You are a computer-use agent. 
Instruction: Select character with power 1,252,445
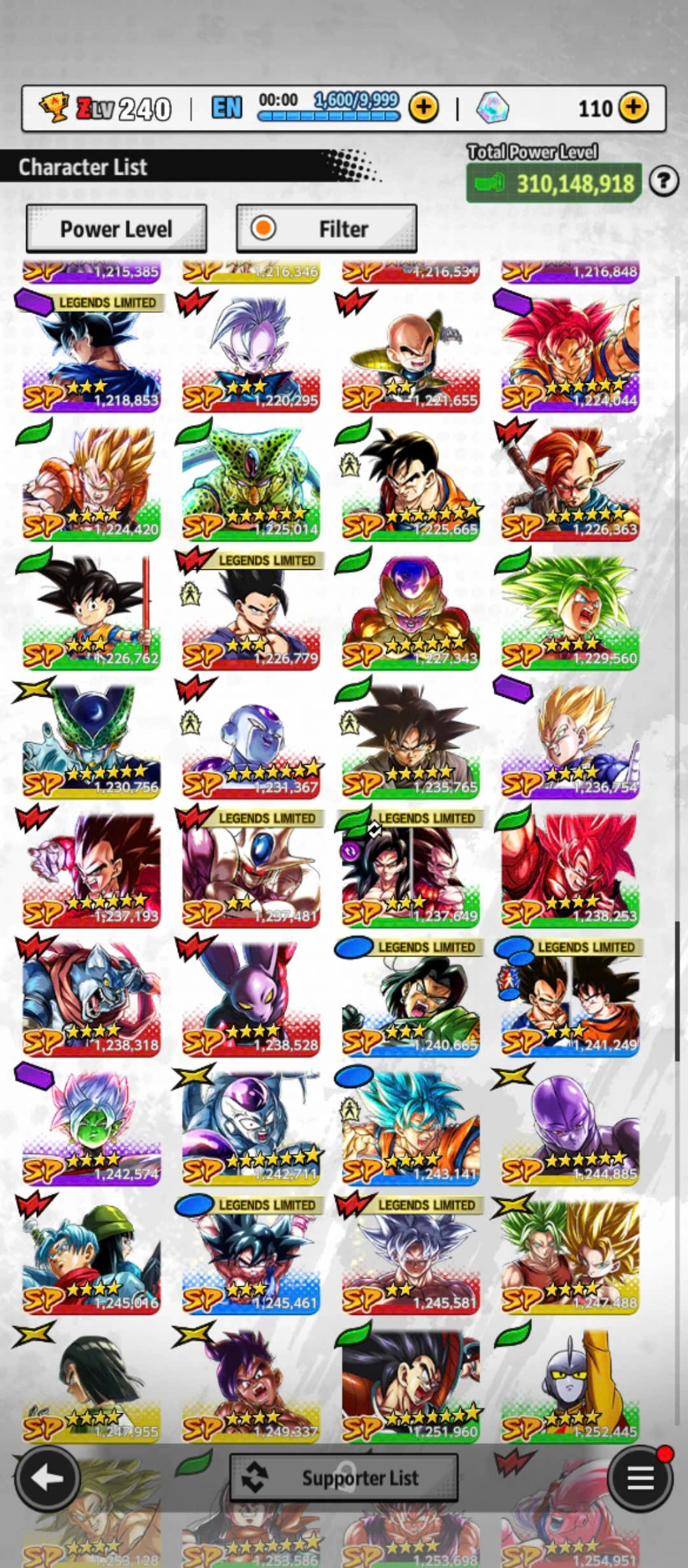pyautogui.click(x=570, y=1384)
